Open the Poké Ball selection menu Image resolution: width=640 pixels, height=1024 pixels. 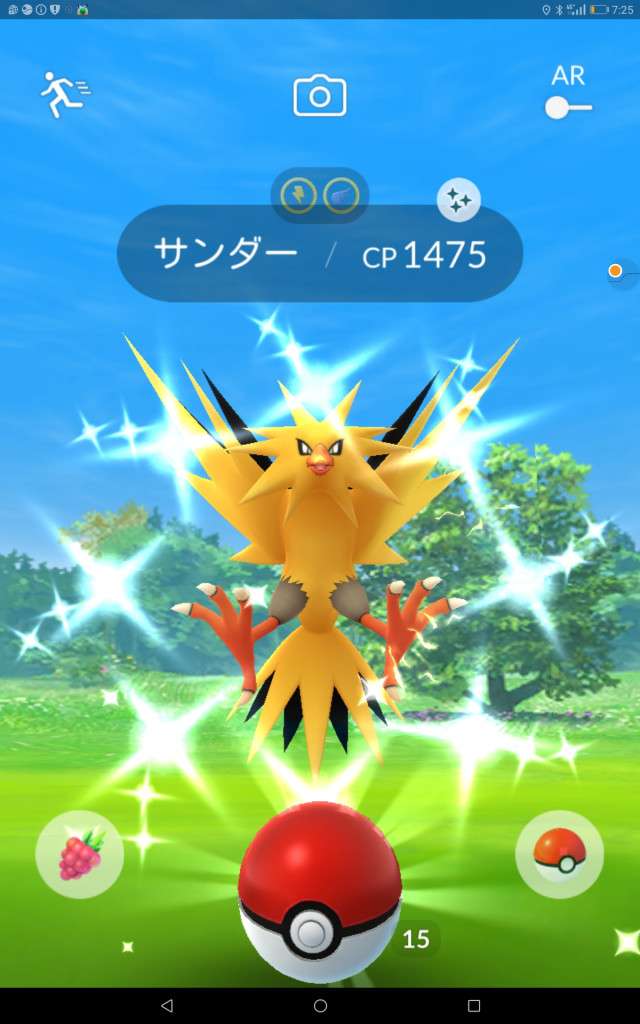click(559, 854)
